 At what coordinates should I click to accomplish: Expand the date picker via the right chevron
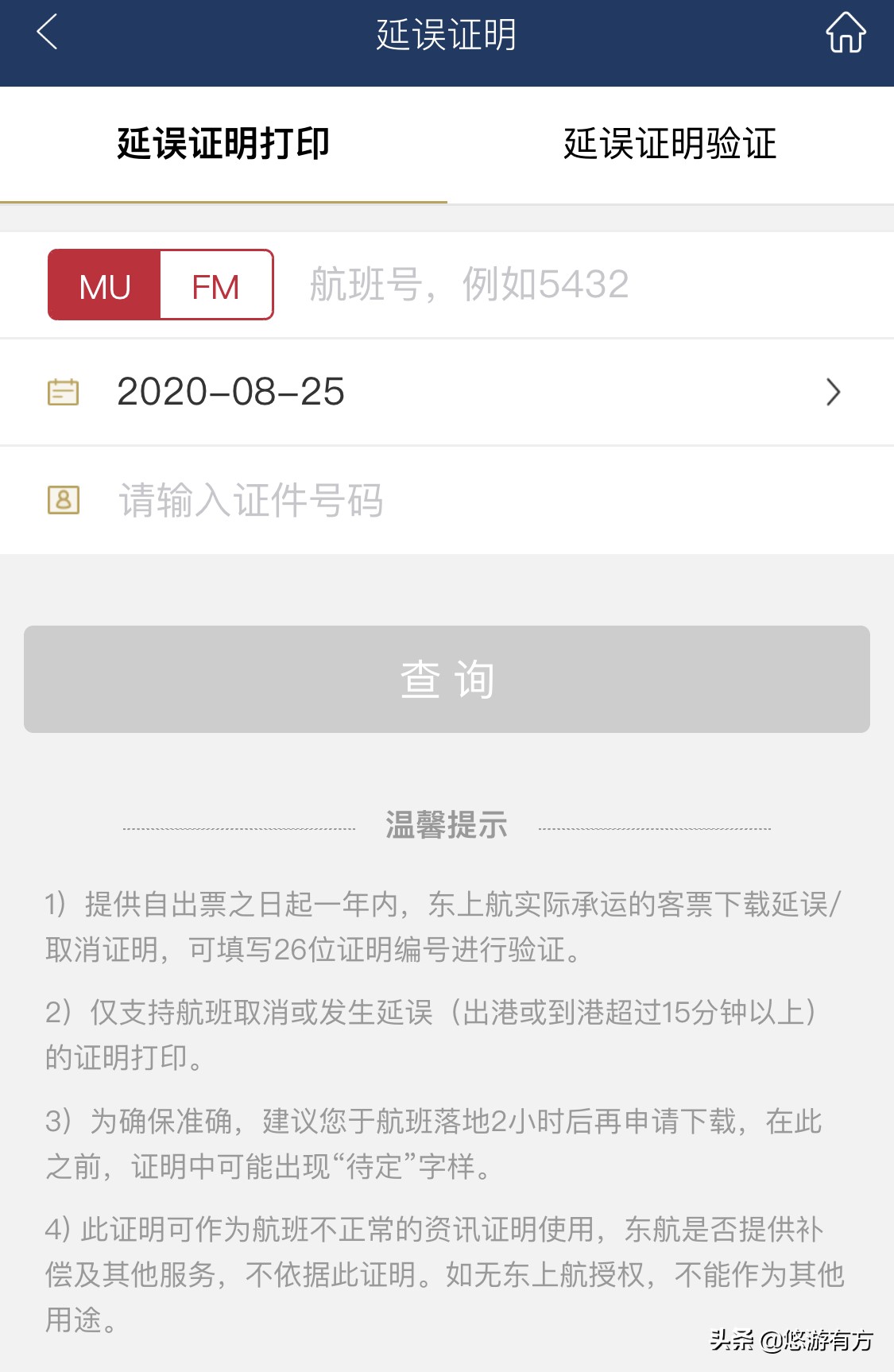835,391
